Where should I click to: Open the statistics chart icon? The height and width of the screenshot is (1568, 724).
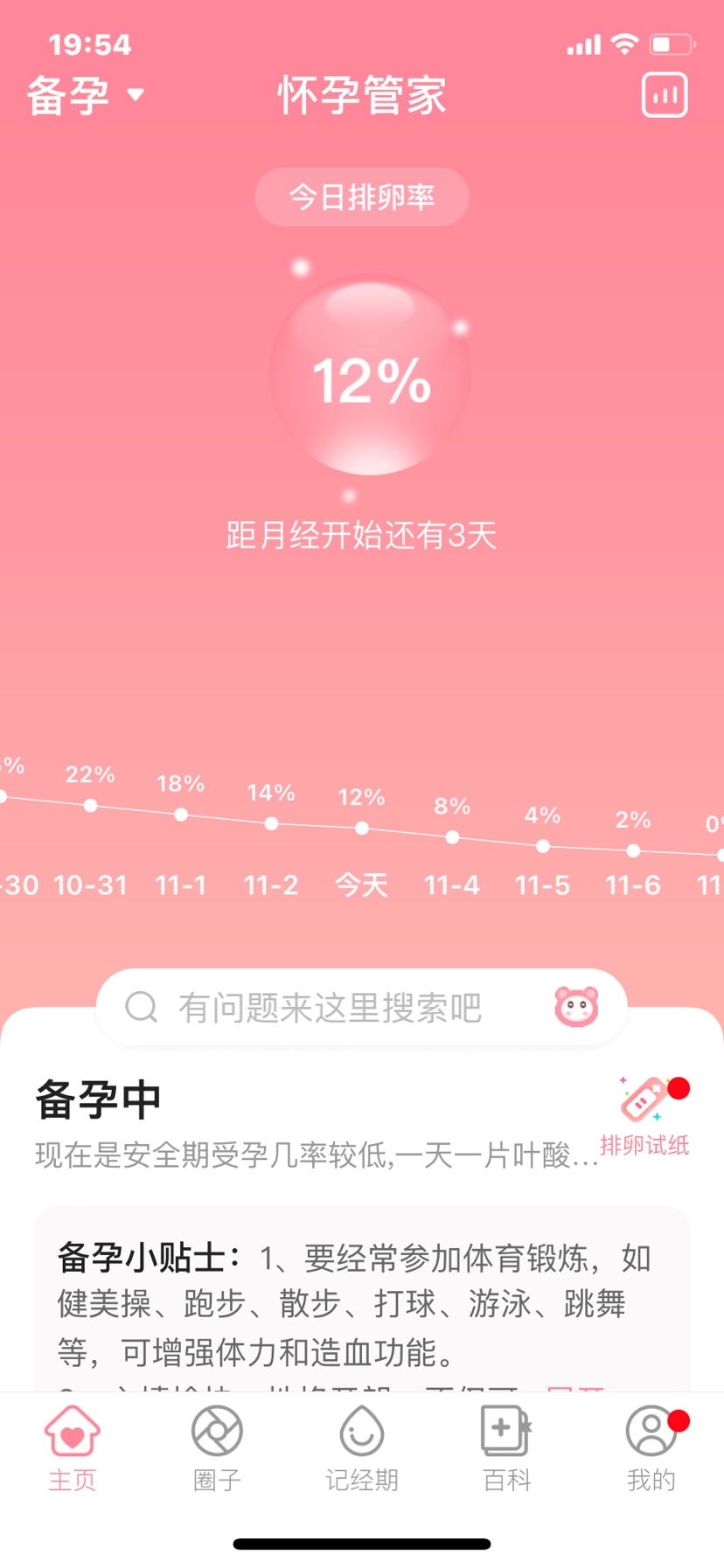(x=665, y=95)
